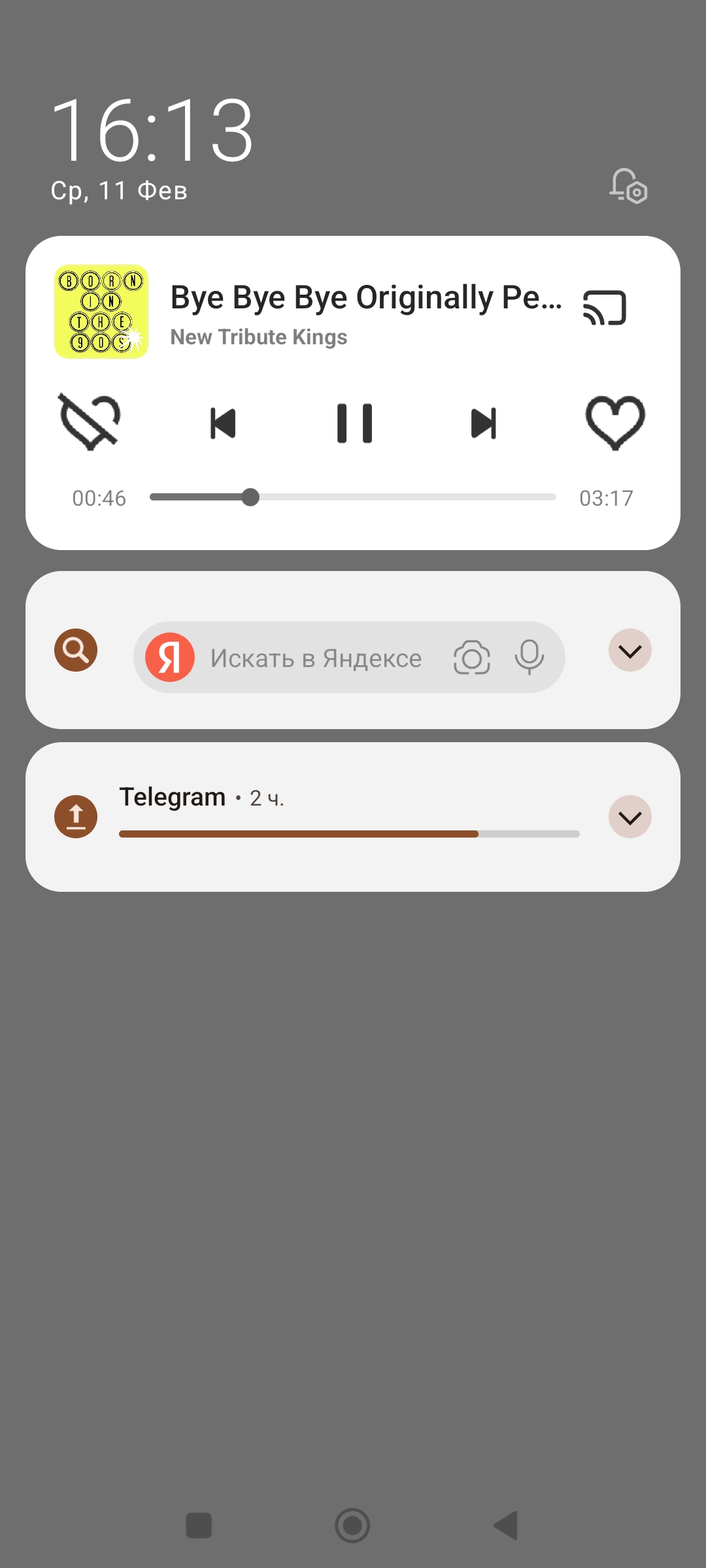Viewport: 706px width, 1568px height.
Task: Open the Yandex camera search
Action: coord(471,657)
